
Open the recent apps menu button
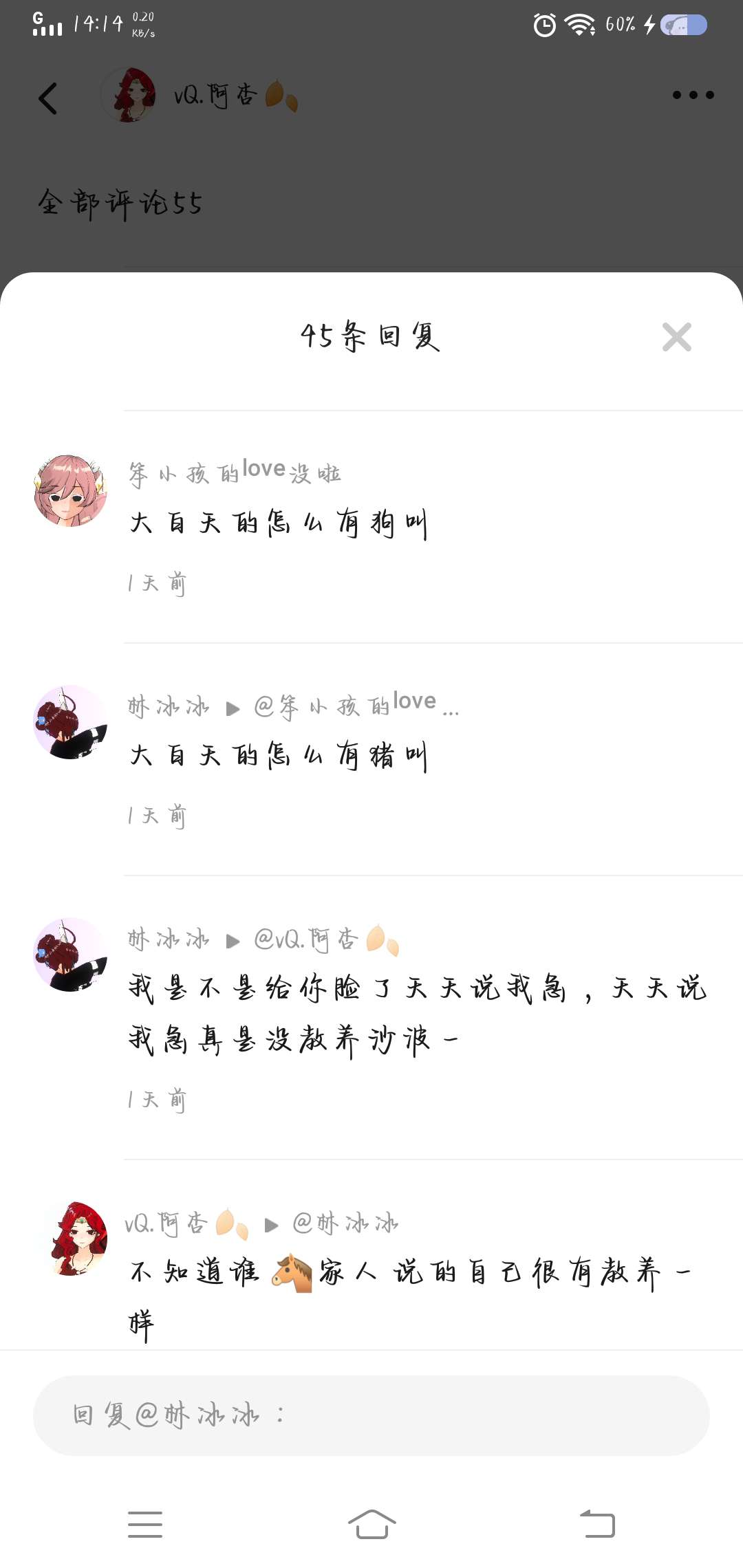(145, 1524)
